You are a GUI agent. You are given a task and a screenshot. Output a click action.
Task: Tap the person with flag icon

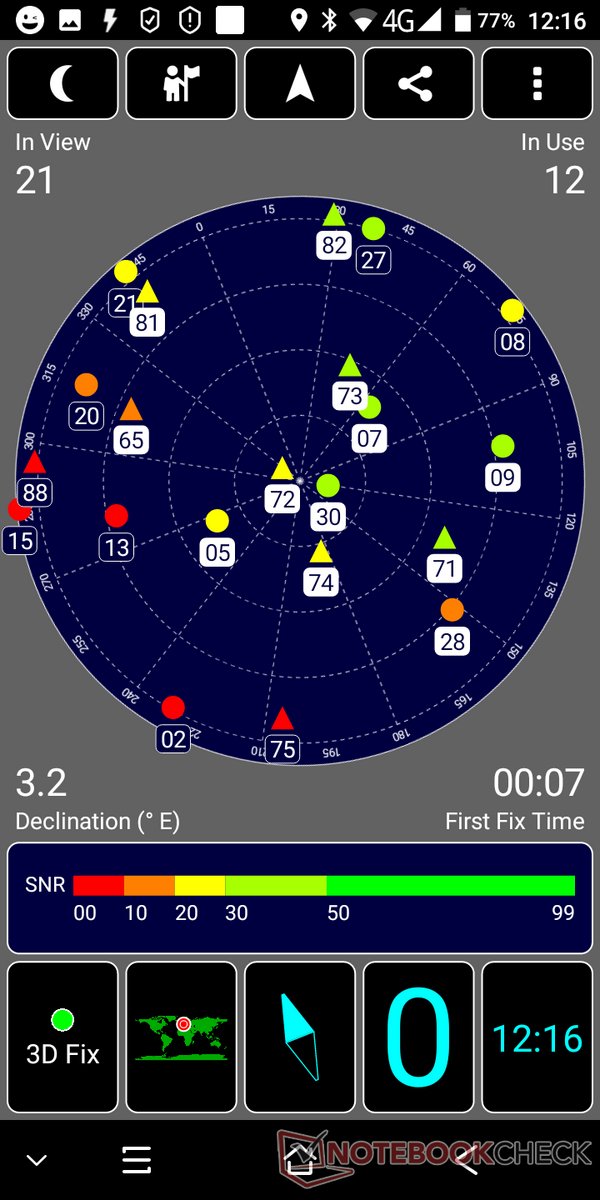tap(181, 84)
